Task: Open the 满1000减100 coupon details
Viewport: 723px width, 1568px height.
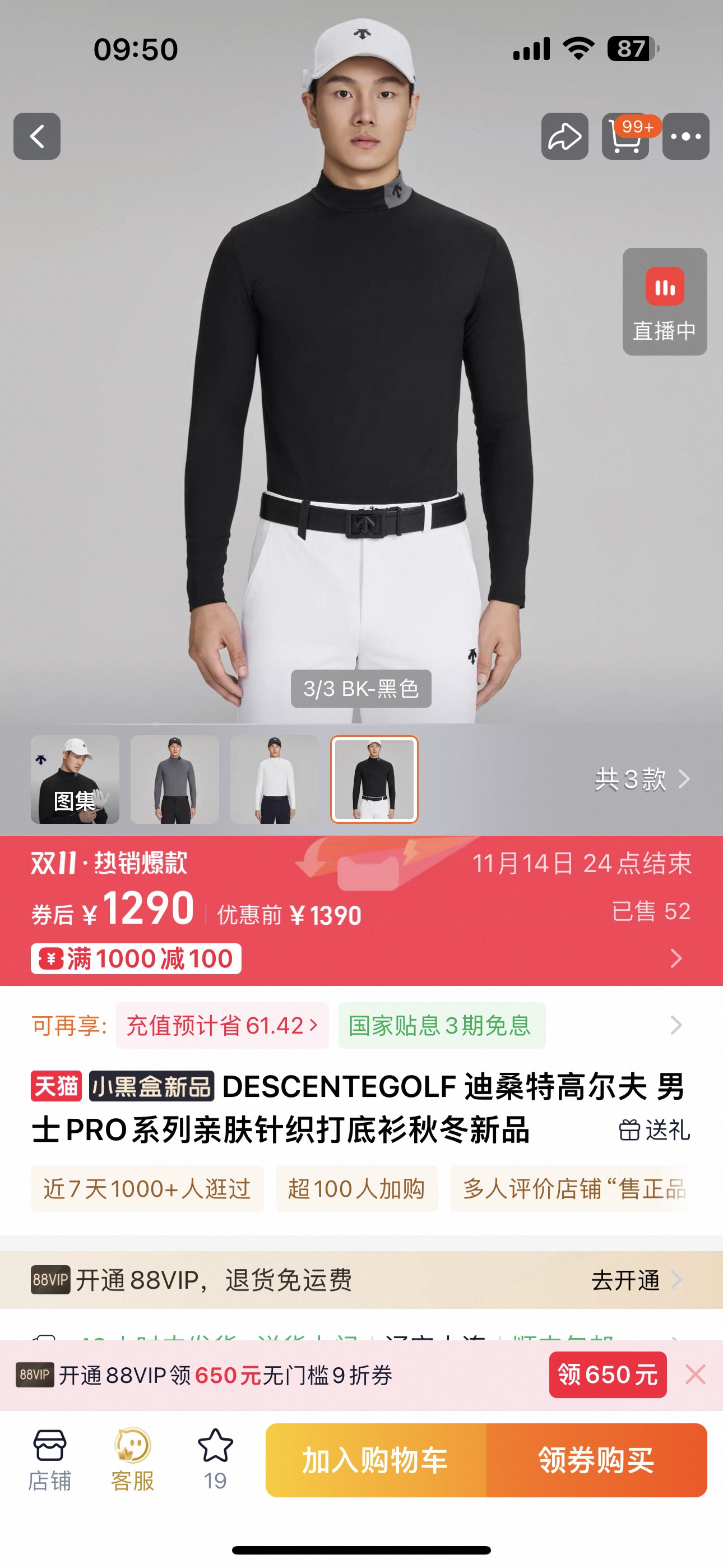Action: pos(136,959)
